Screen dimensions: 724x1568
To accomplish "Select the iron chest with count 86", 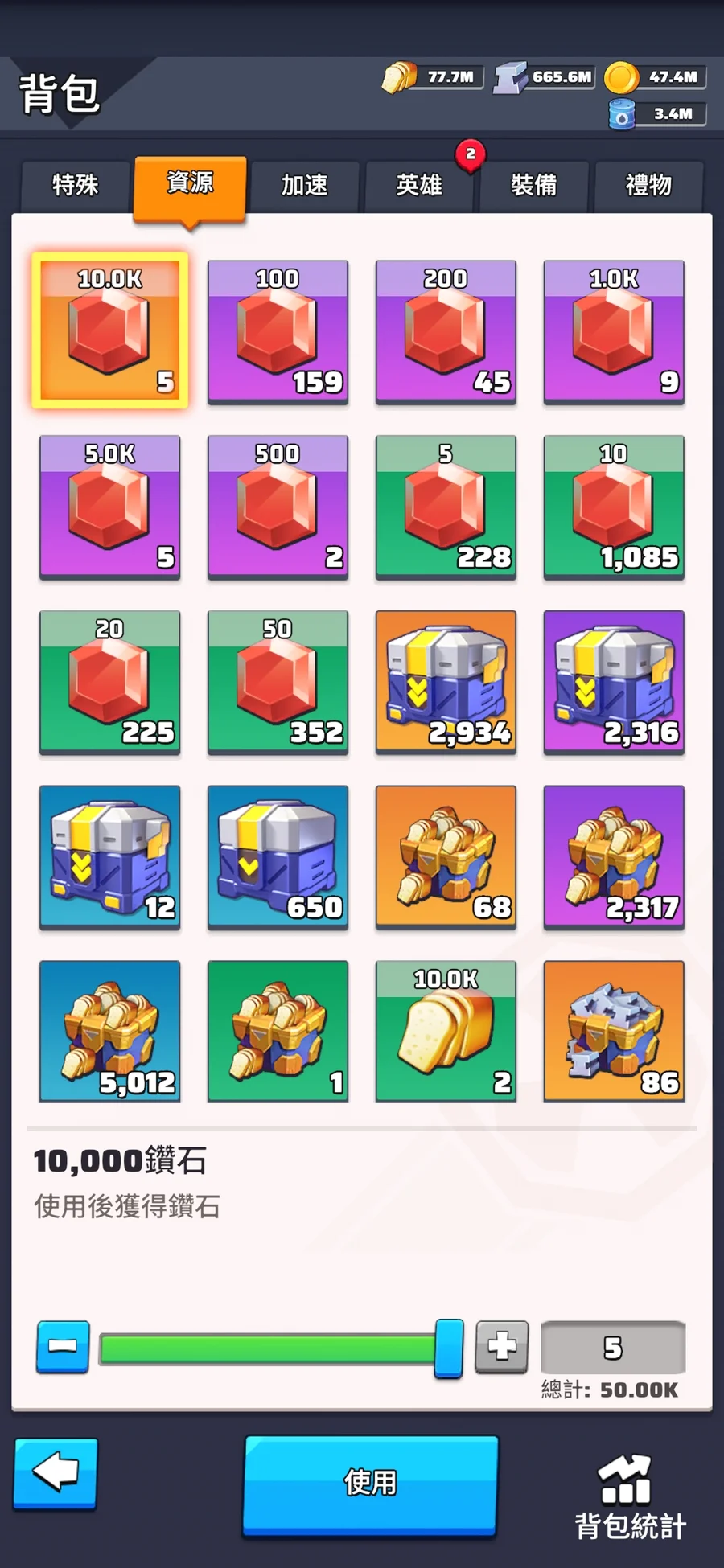I will pos(614,1032).
